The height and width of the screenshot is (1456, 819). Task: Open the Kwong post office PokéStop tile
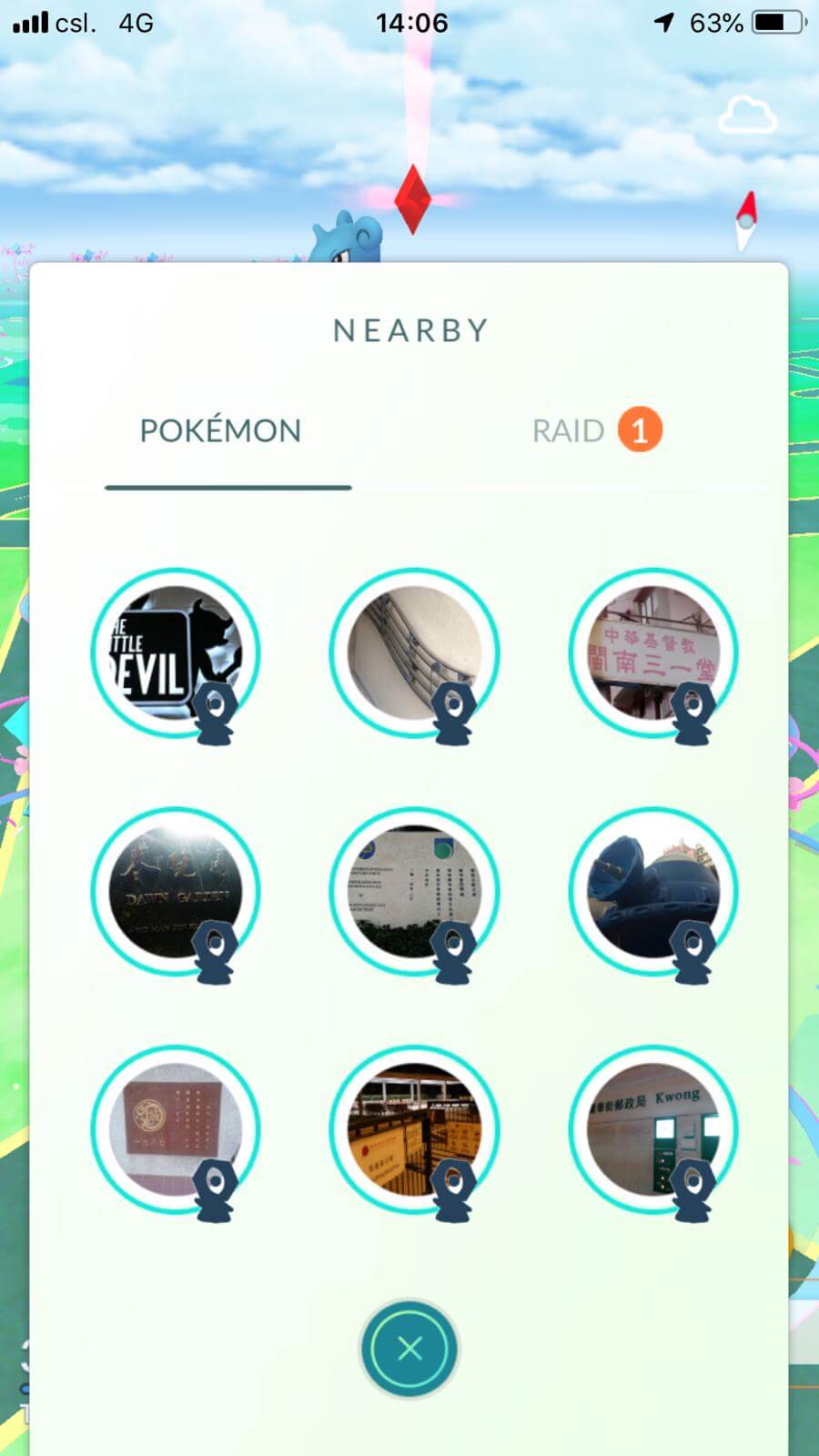652,1129
